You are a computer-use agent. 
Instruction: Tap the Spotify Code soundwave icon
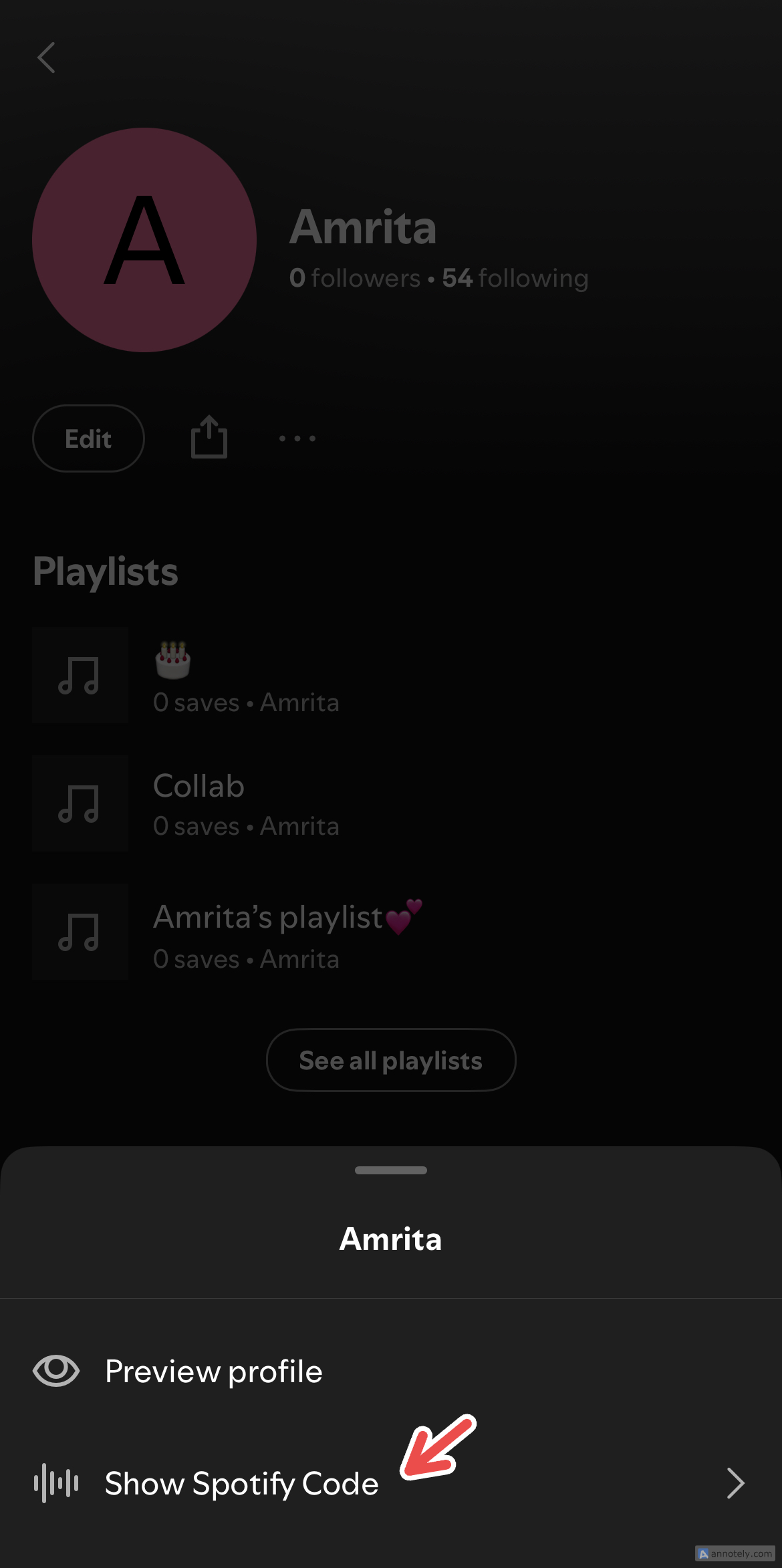click(57, 1484)
